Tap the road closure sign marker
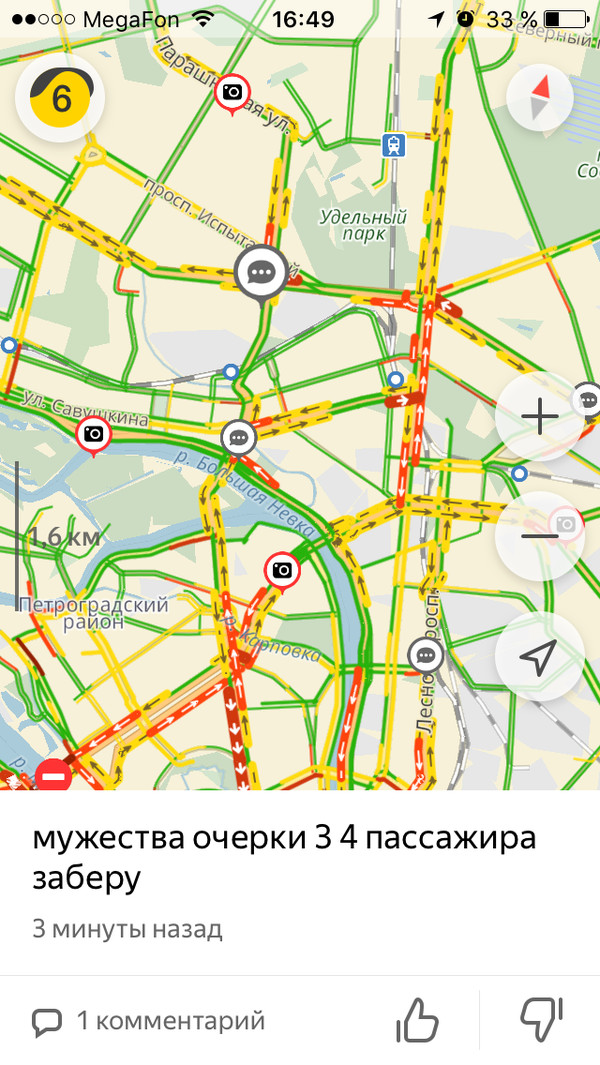 [53, 776]
